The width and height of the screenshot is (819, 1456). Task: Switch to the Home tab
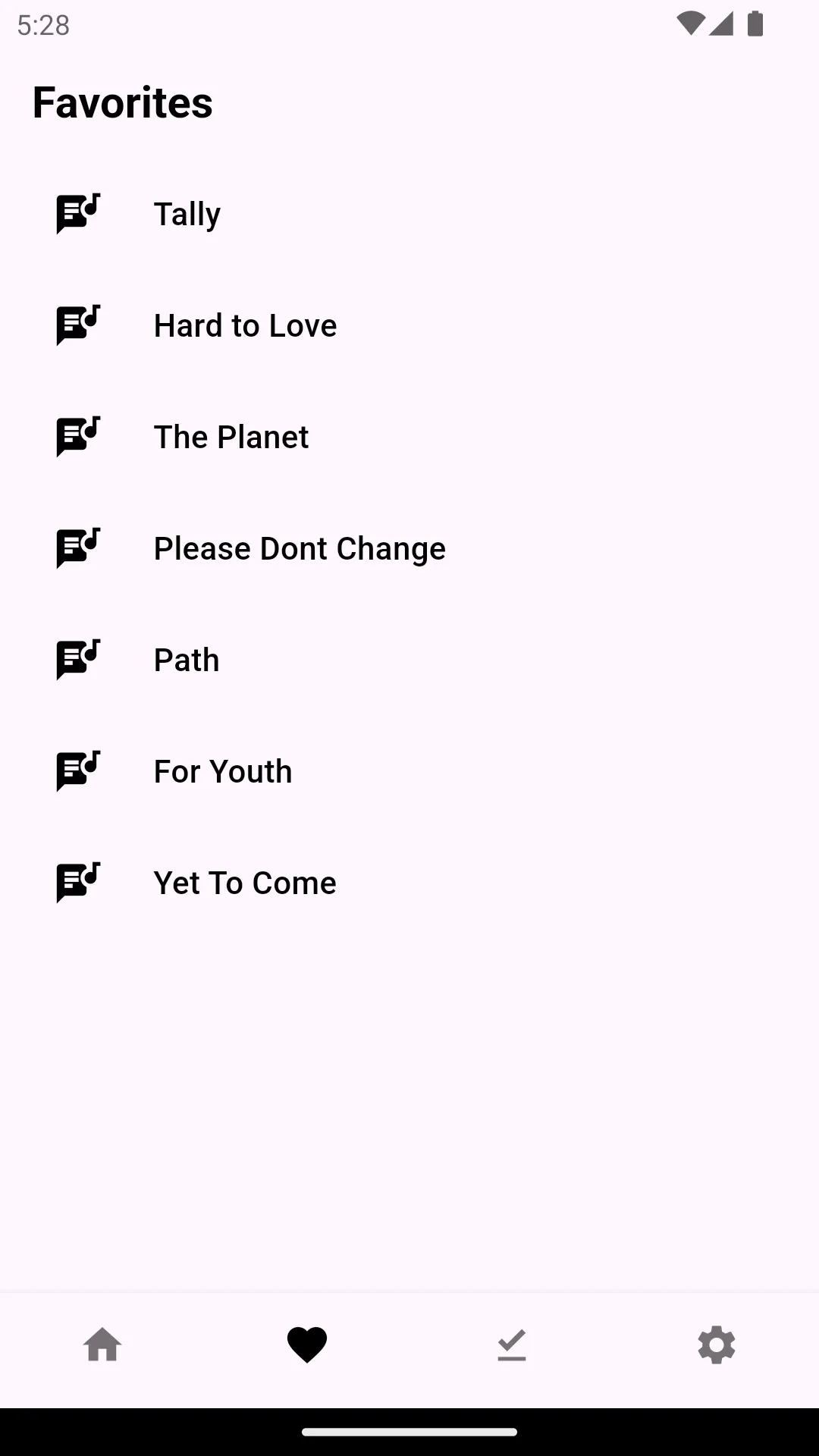coord(102,1345)
